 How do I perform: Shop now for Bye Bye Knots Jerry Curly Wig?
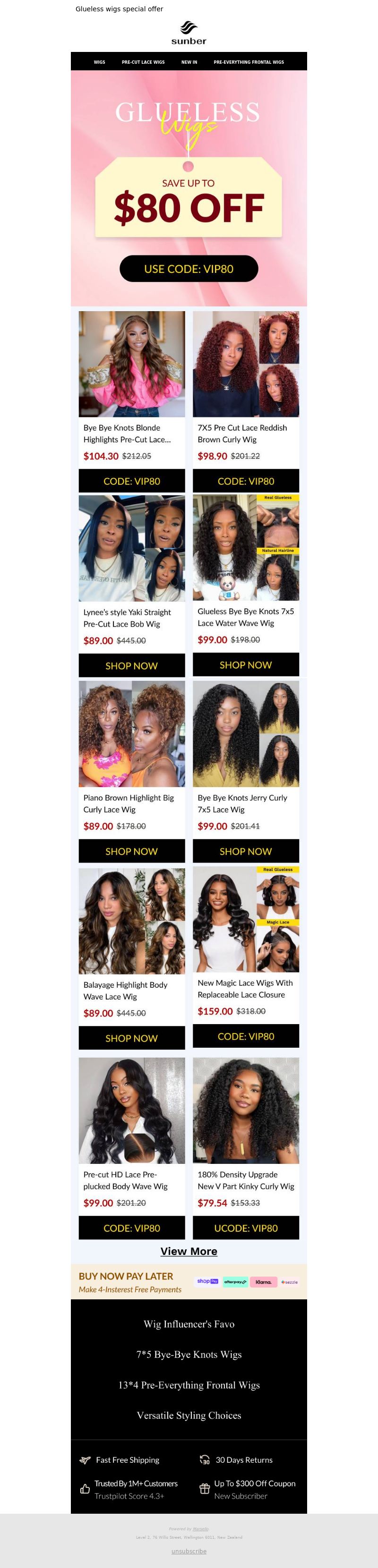246,851
